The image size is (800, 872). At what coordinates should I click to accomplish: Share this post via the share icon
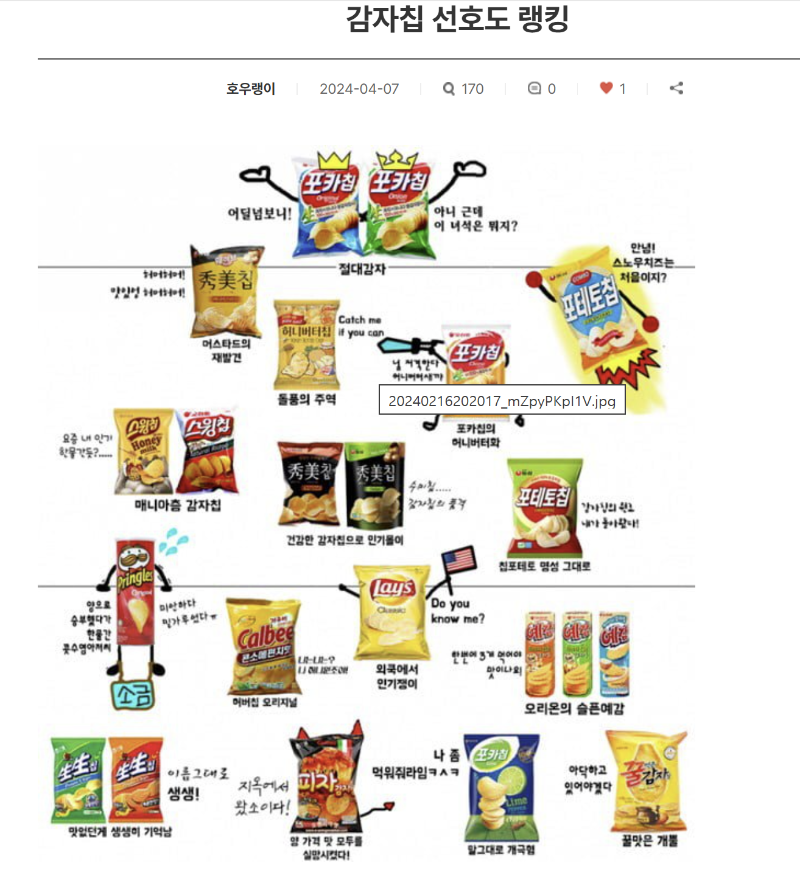tap(676, 88)
